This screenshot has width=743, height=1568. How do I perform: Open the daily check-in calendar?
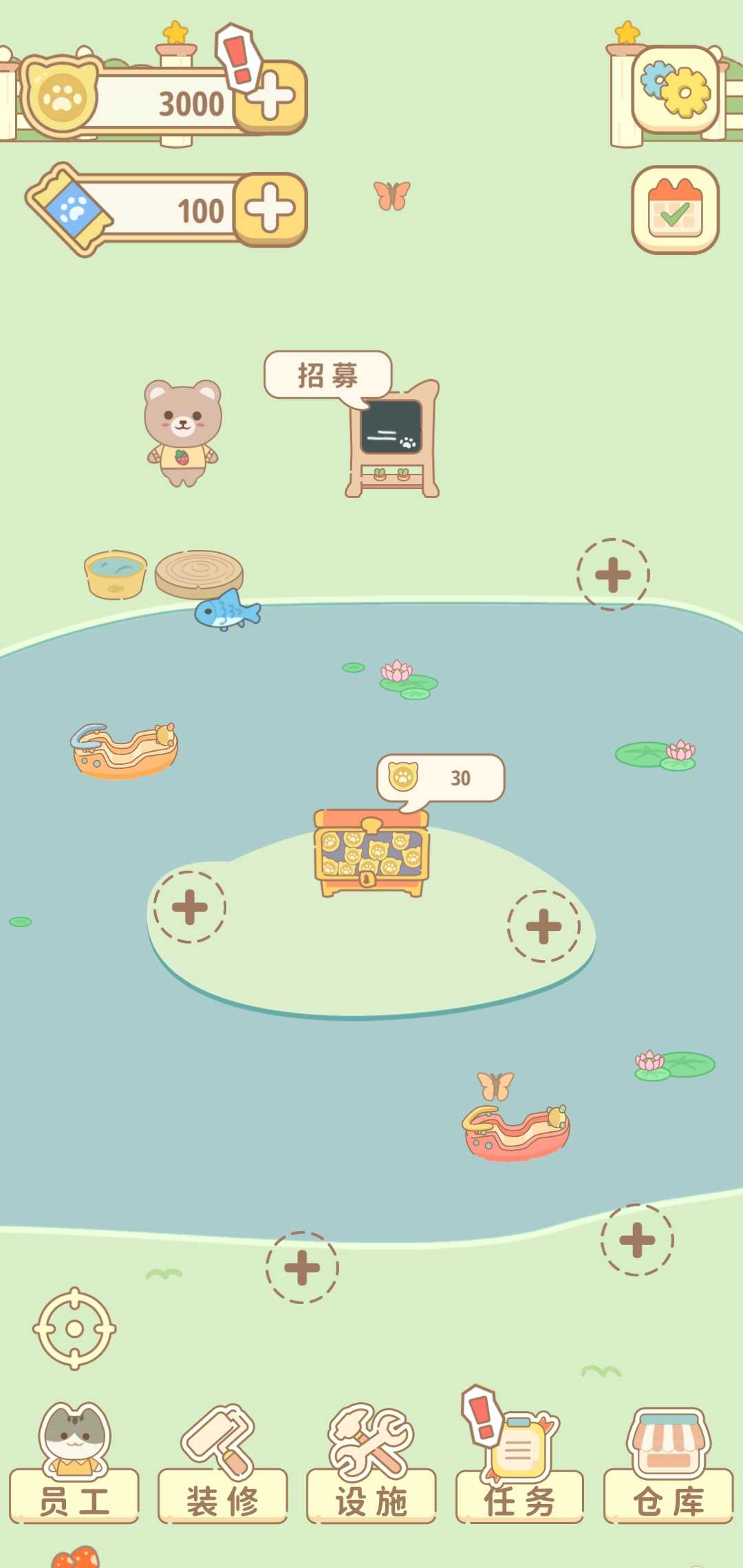click(675, 210)
